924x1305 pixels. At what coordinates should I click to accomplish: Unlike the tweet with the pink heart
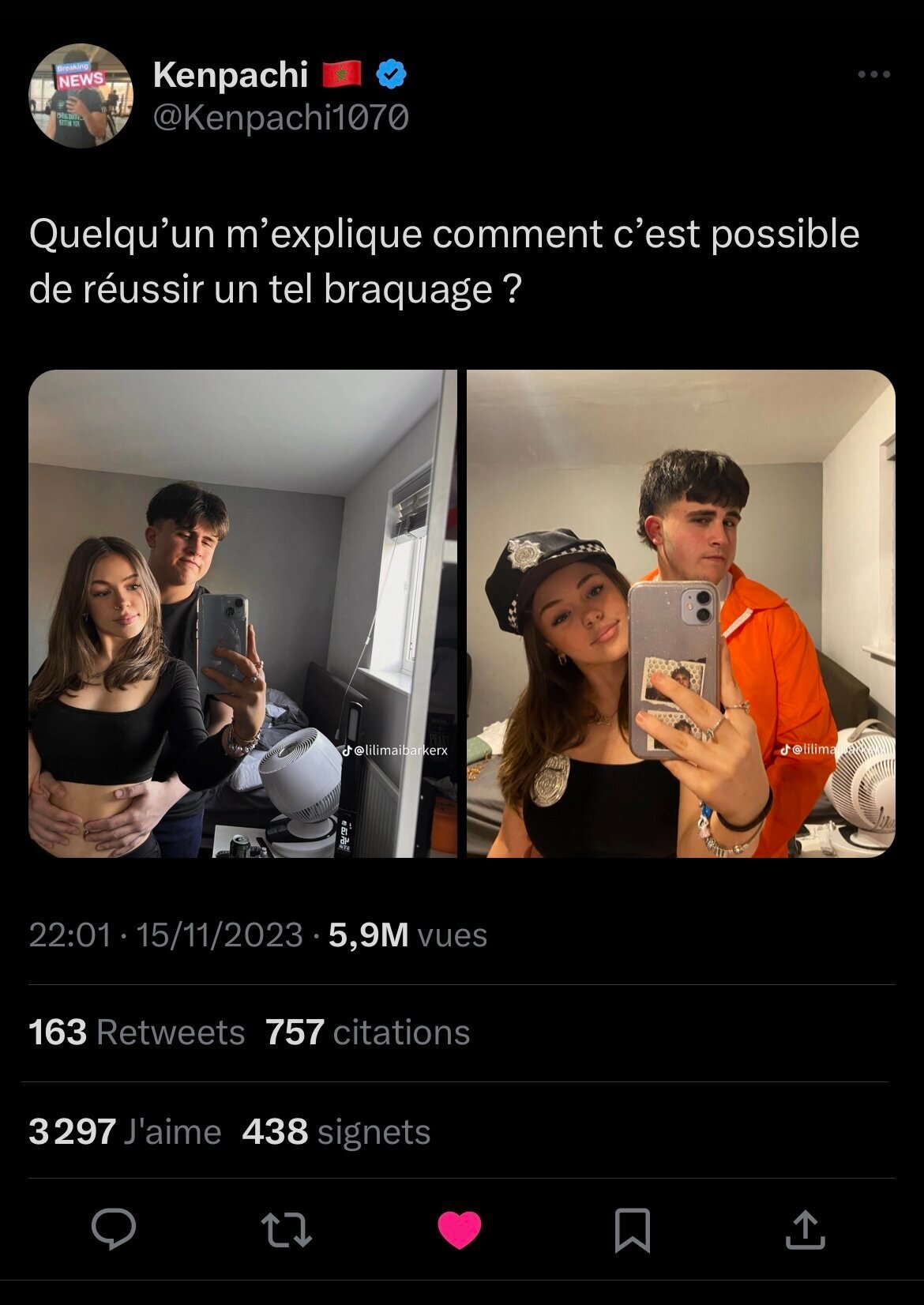tap(460, 1230)
